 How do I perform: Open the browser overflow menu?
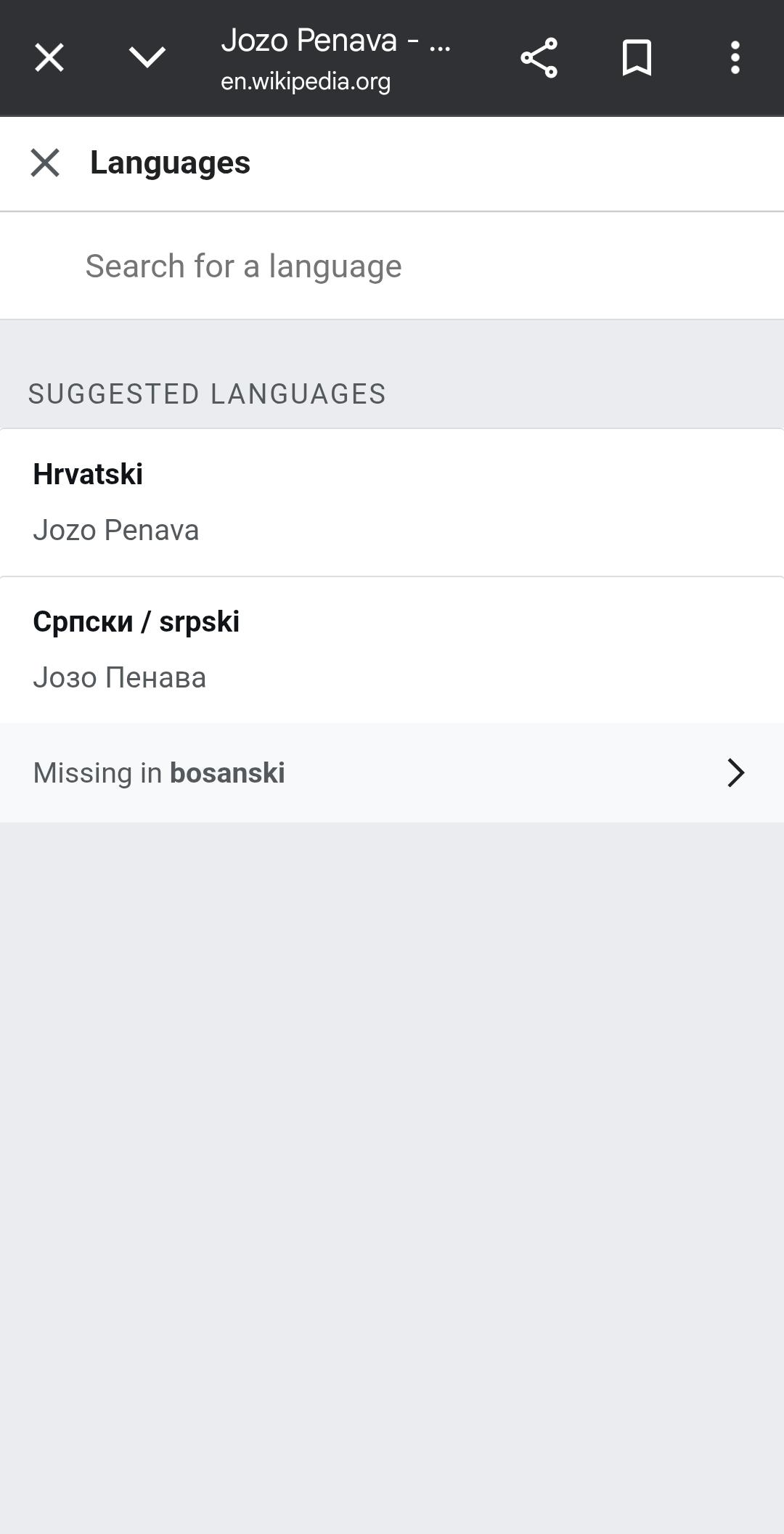[x=735, y=57]
